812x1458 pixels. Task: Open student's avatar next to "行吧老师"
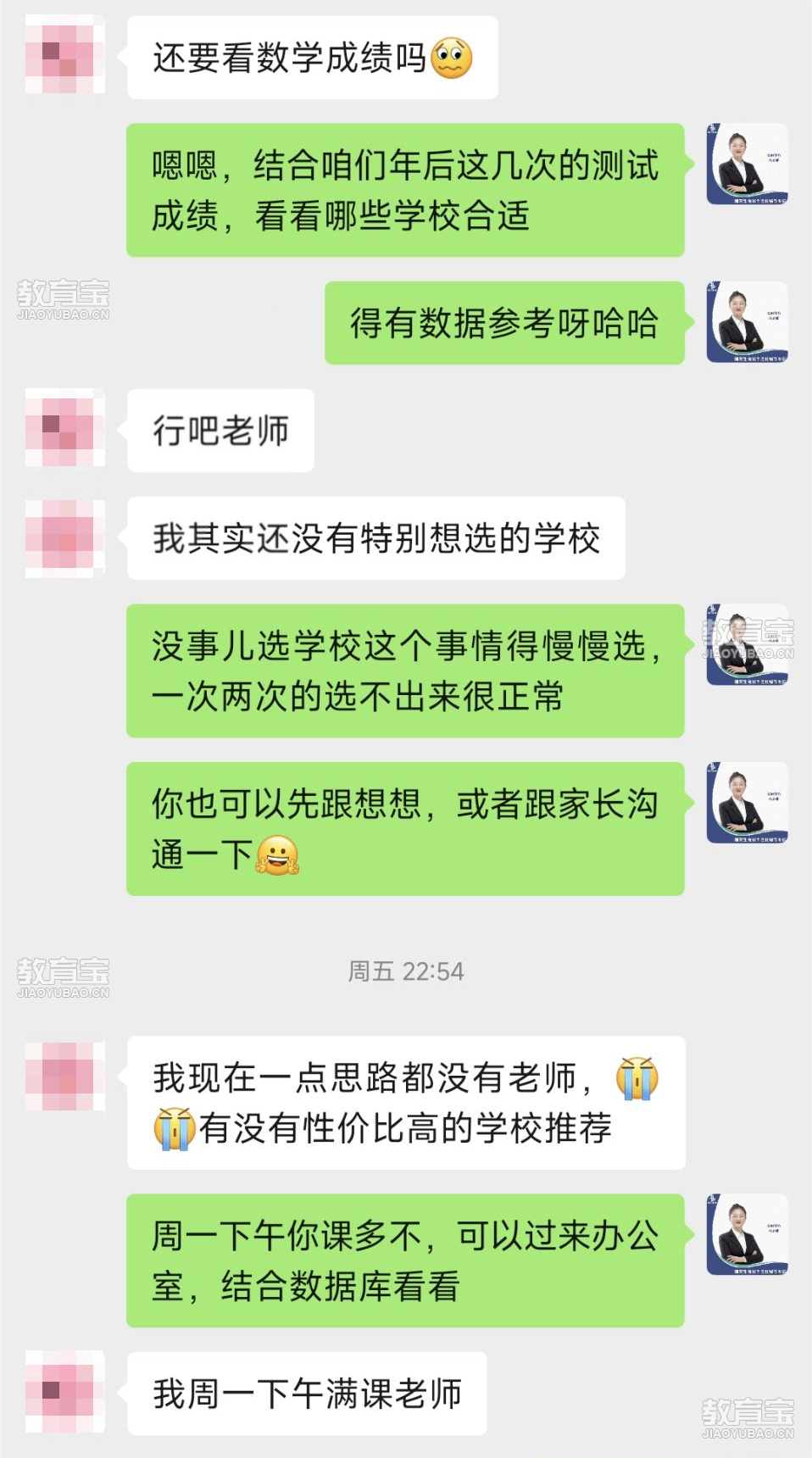tap(65, 428)
